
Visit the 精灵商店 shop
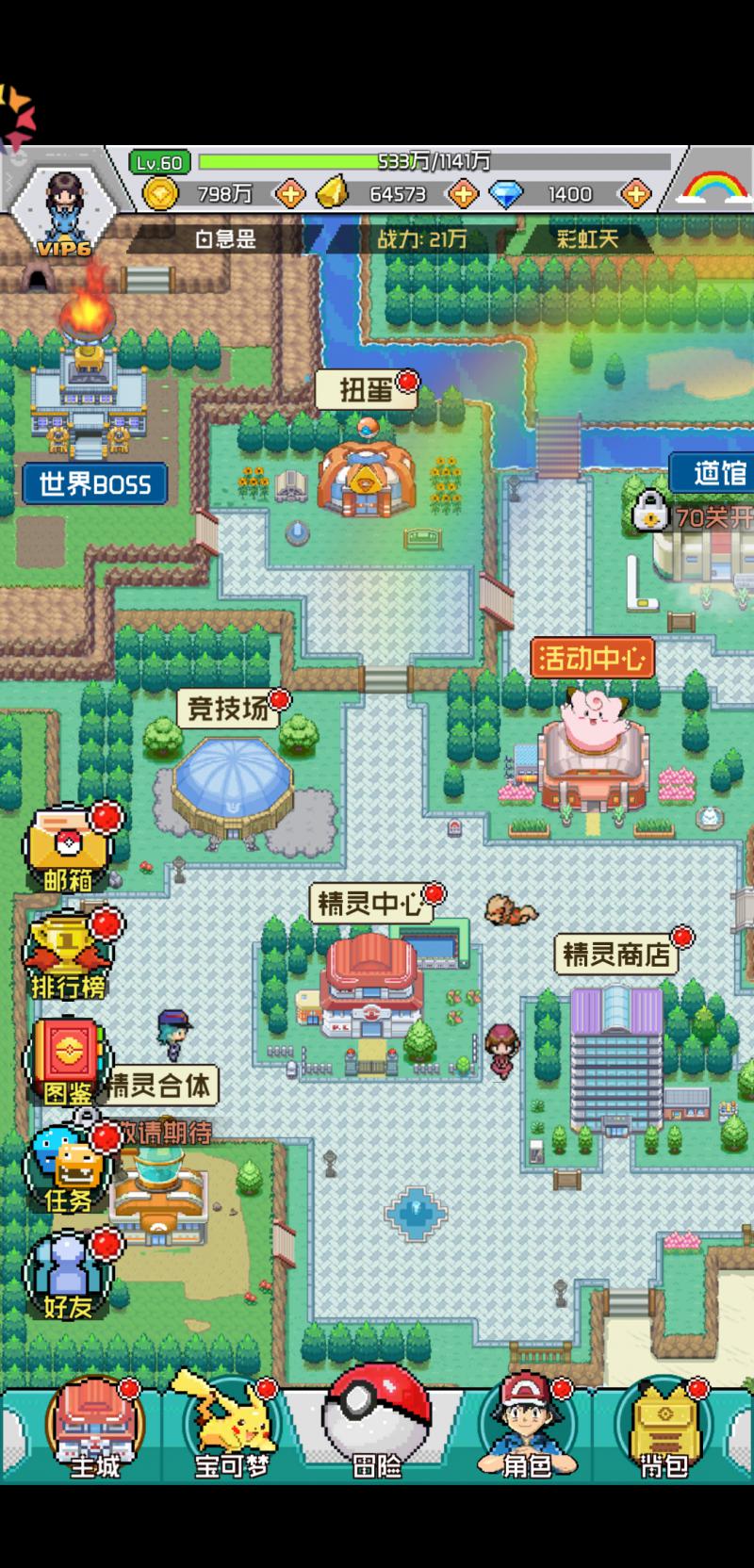[x=616, y=954]
